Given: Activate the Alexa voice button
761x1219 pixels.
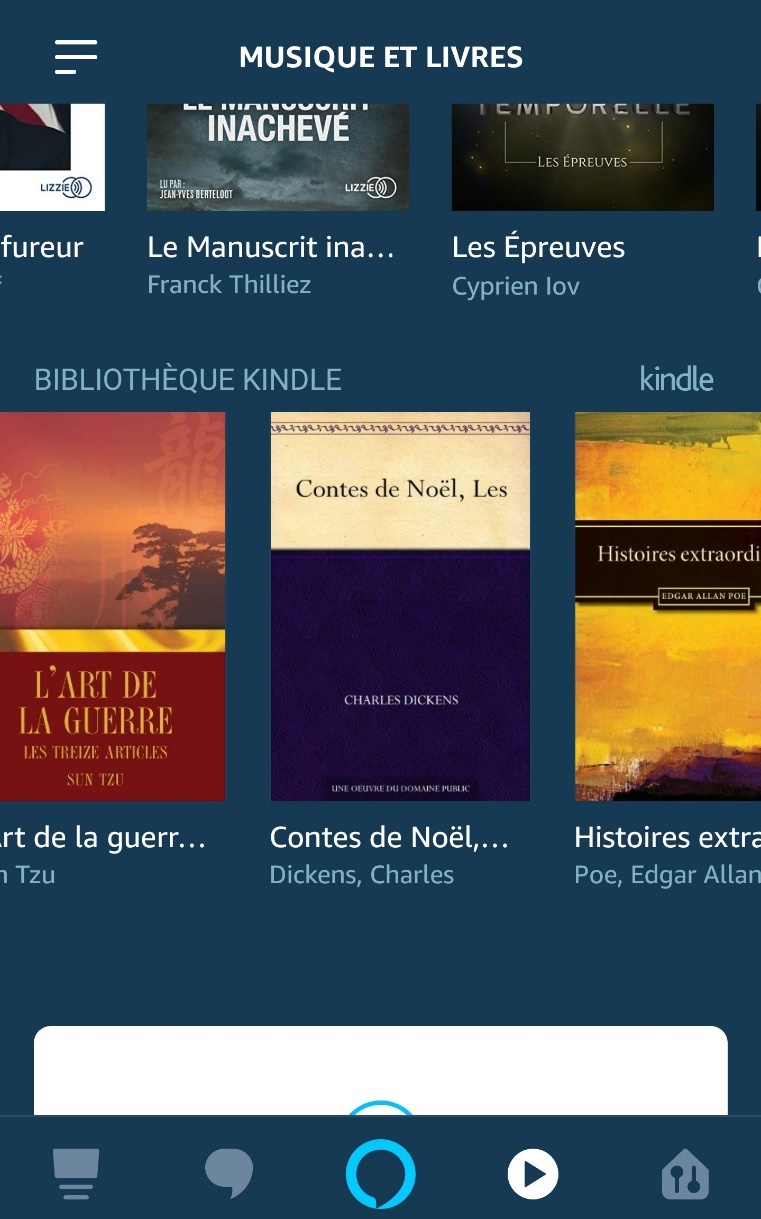Looking at the screenshot, I should click(380, 1173).
